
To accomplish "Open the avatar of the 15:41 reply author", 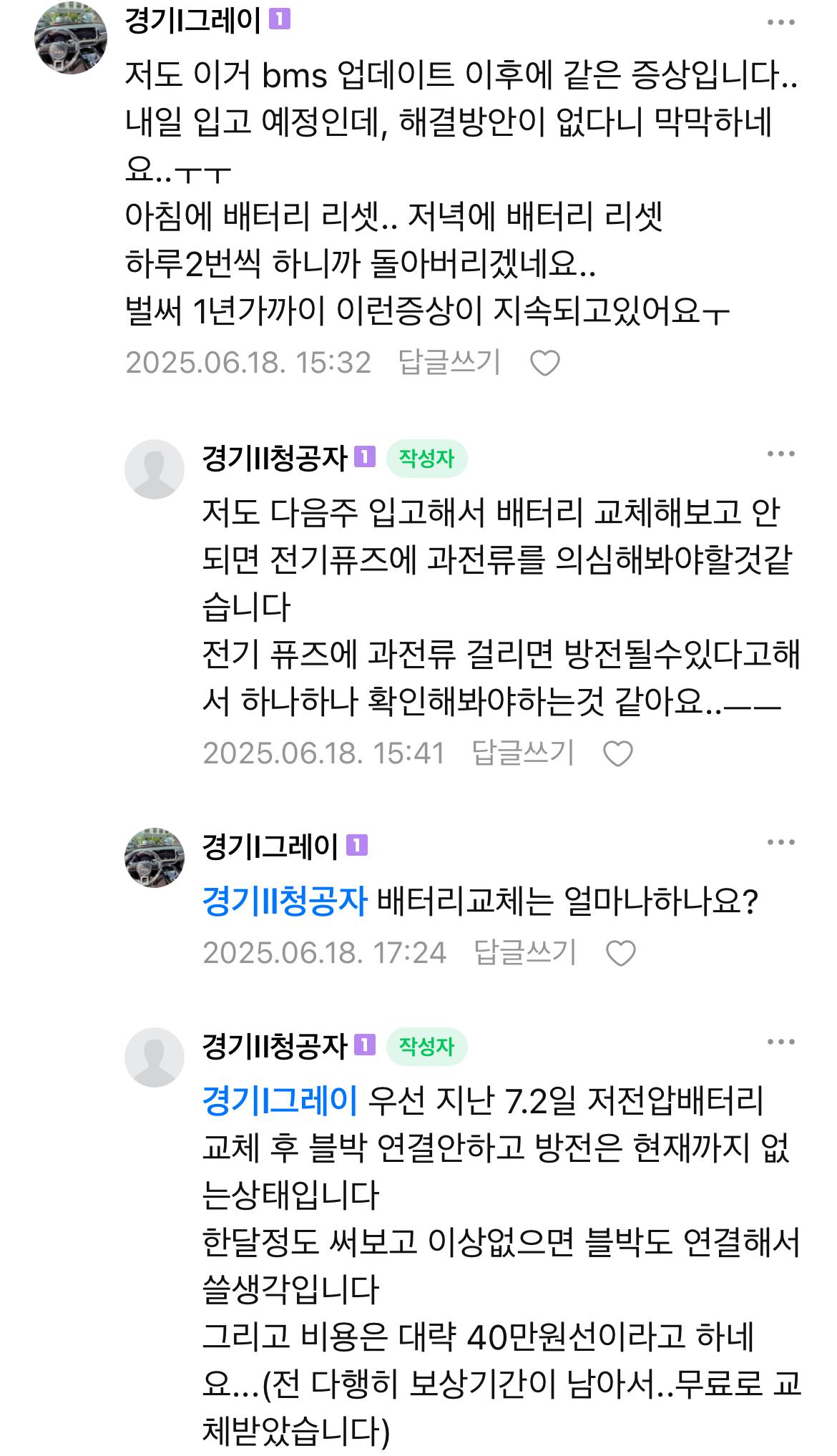I will (155, 469).
